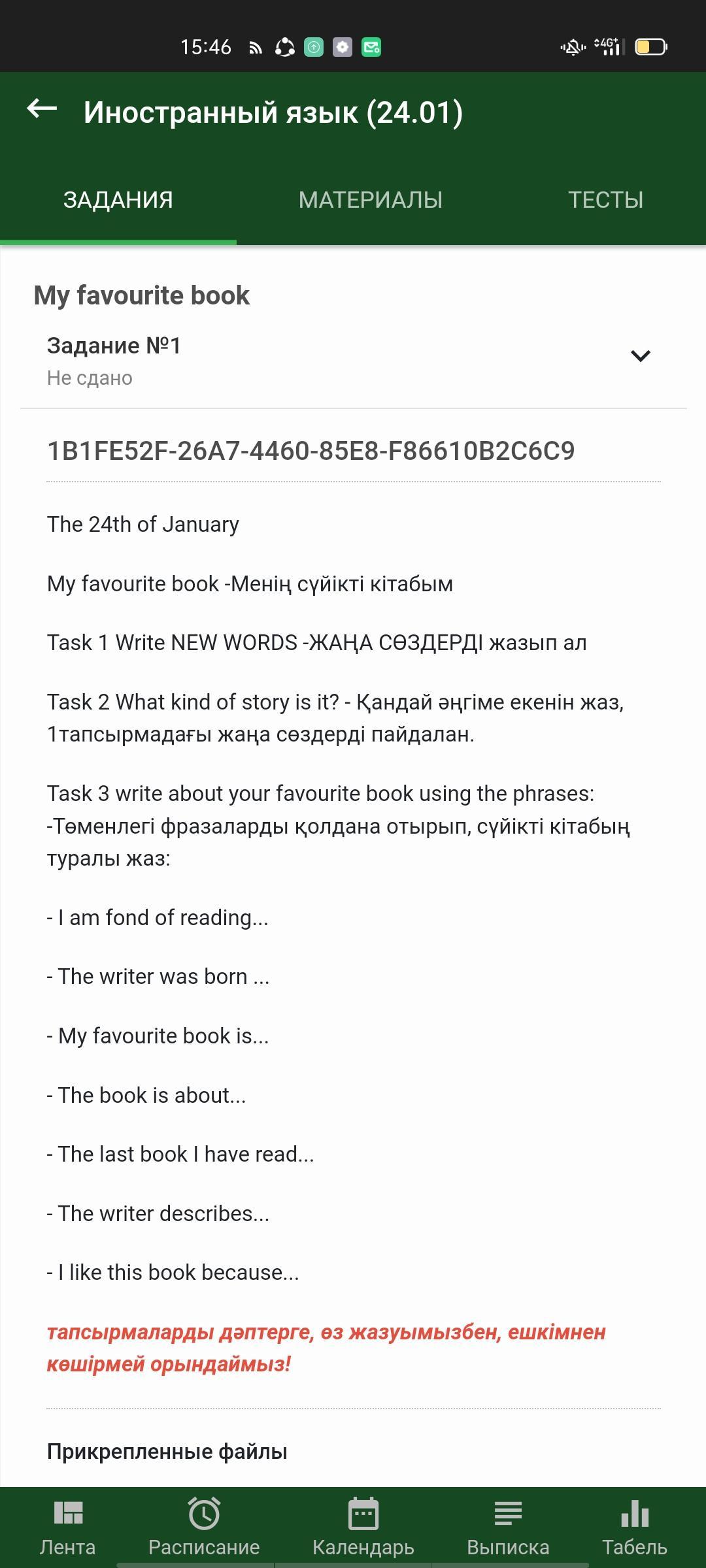Screen dimensions: 706x1568
Task: Collapse Задание №1 with the chevron
Action: click(640, 355)
